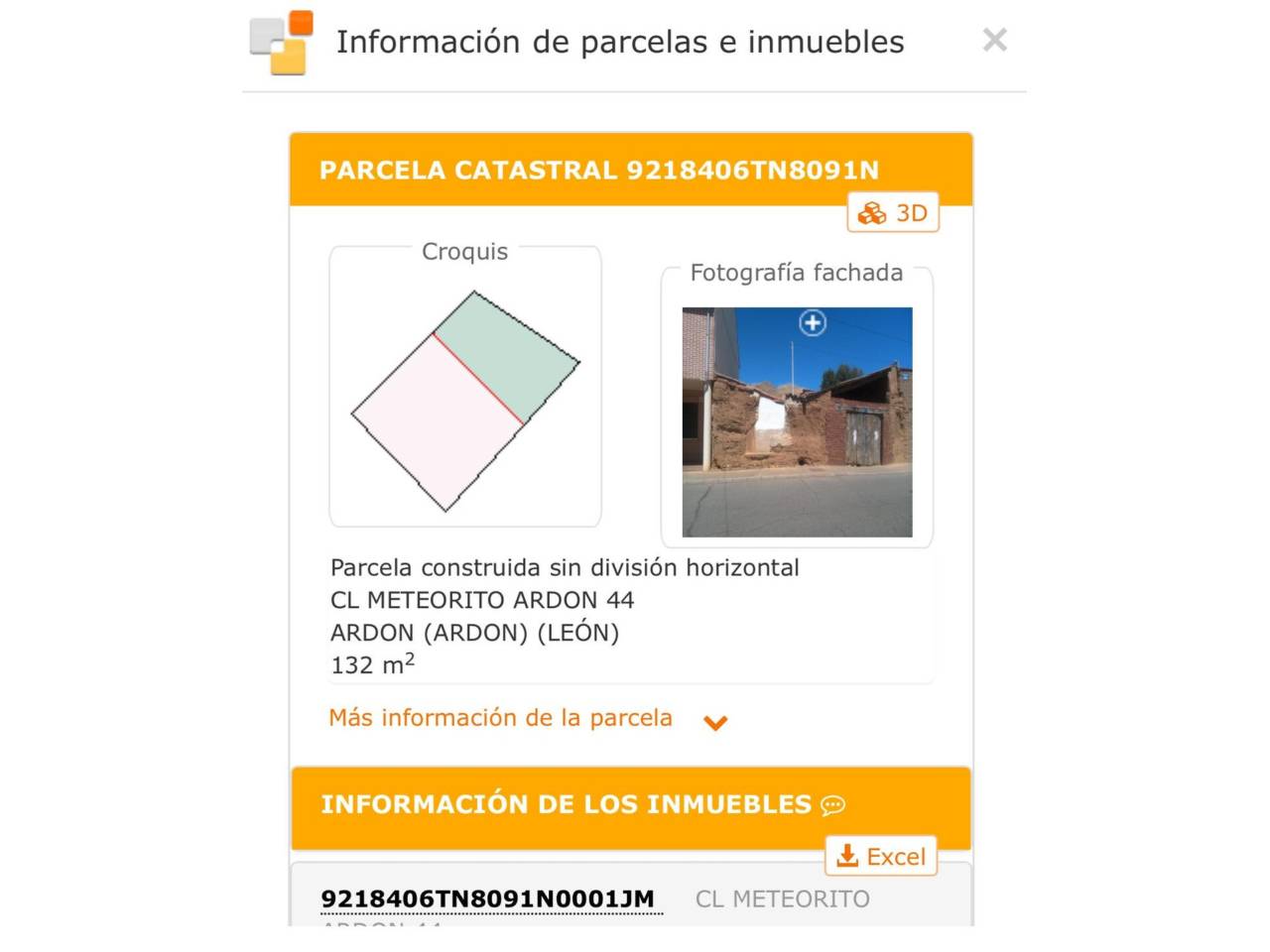
Task: Enlarge the Fotografía fachada photo
Action: pyautogui.click(x=797, y=421)
